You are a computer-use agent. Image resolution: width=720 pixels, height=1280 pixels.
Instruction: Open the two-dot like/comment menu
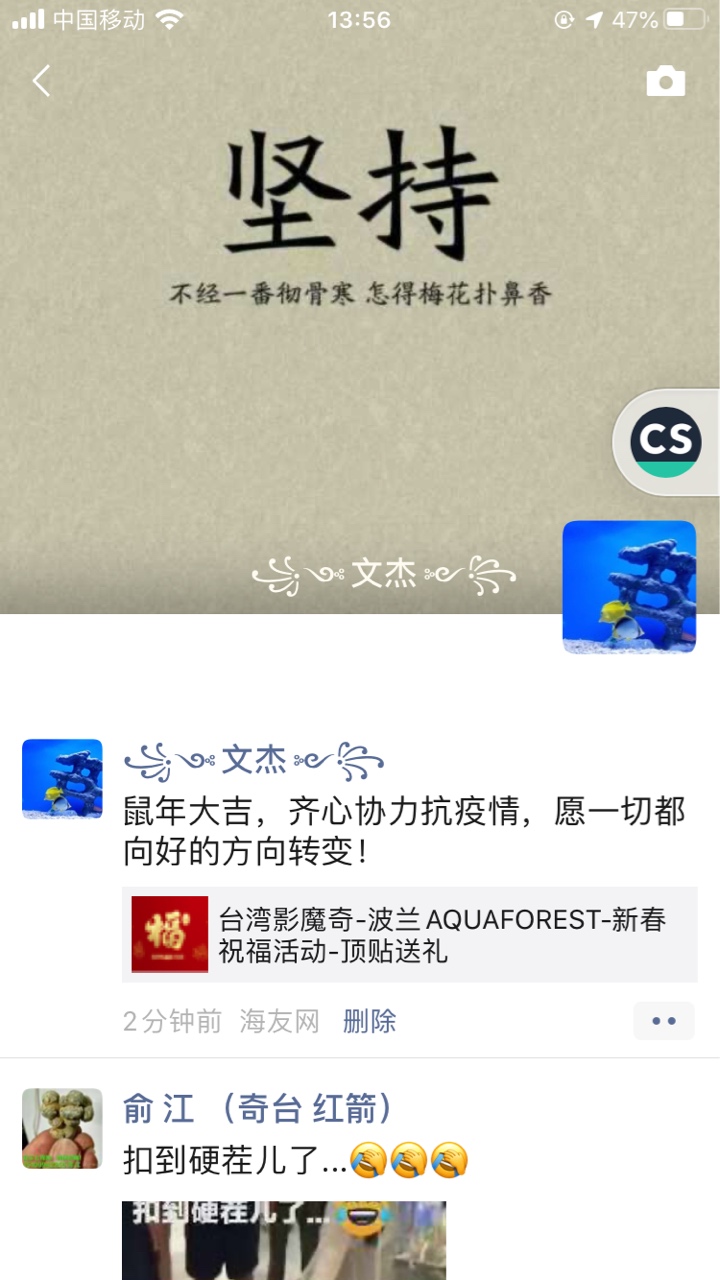click(664, 1021)
